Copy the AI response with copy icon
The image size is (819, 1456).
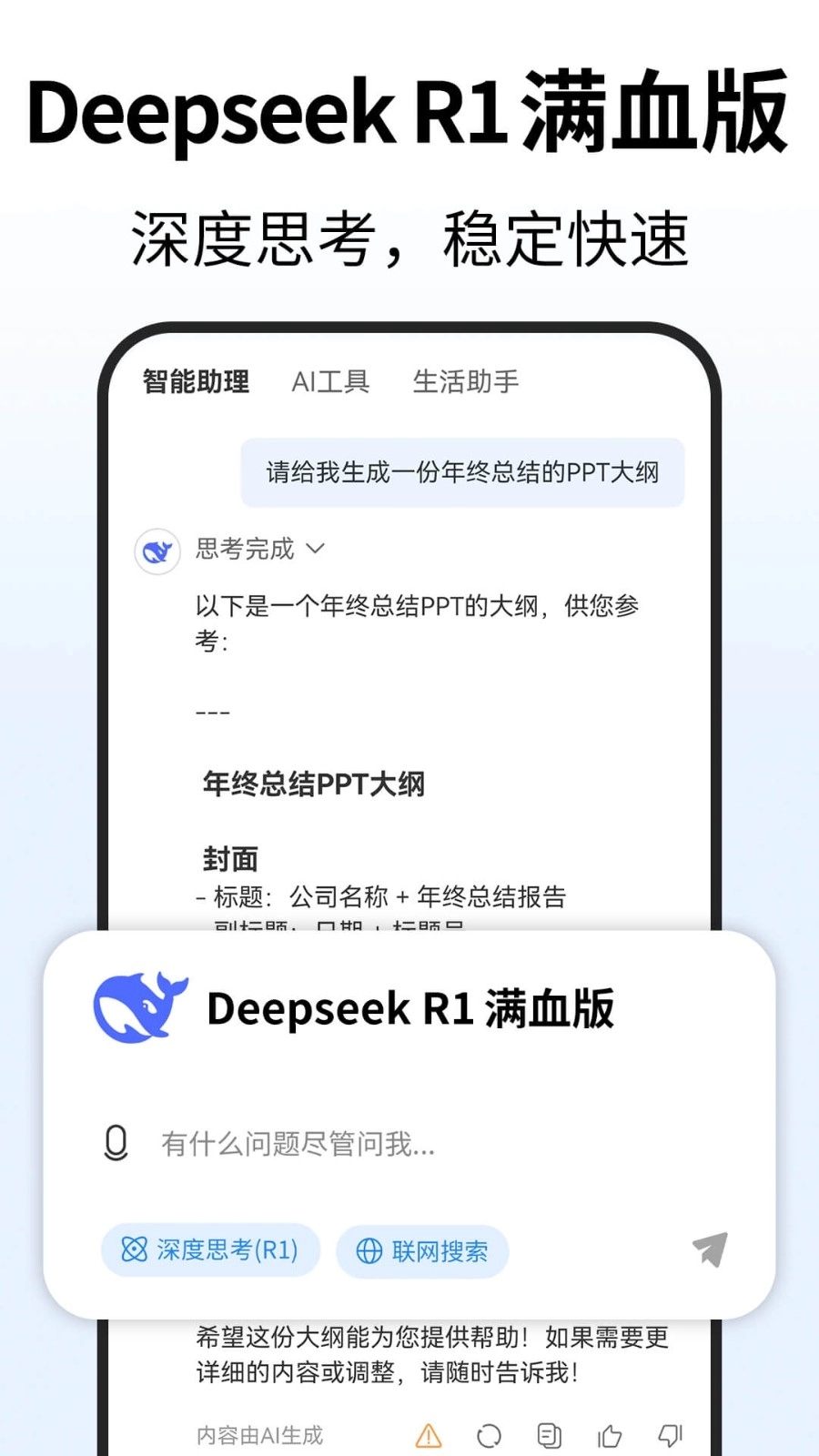click(x=549, y=1436)
